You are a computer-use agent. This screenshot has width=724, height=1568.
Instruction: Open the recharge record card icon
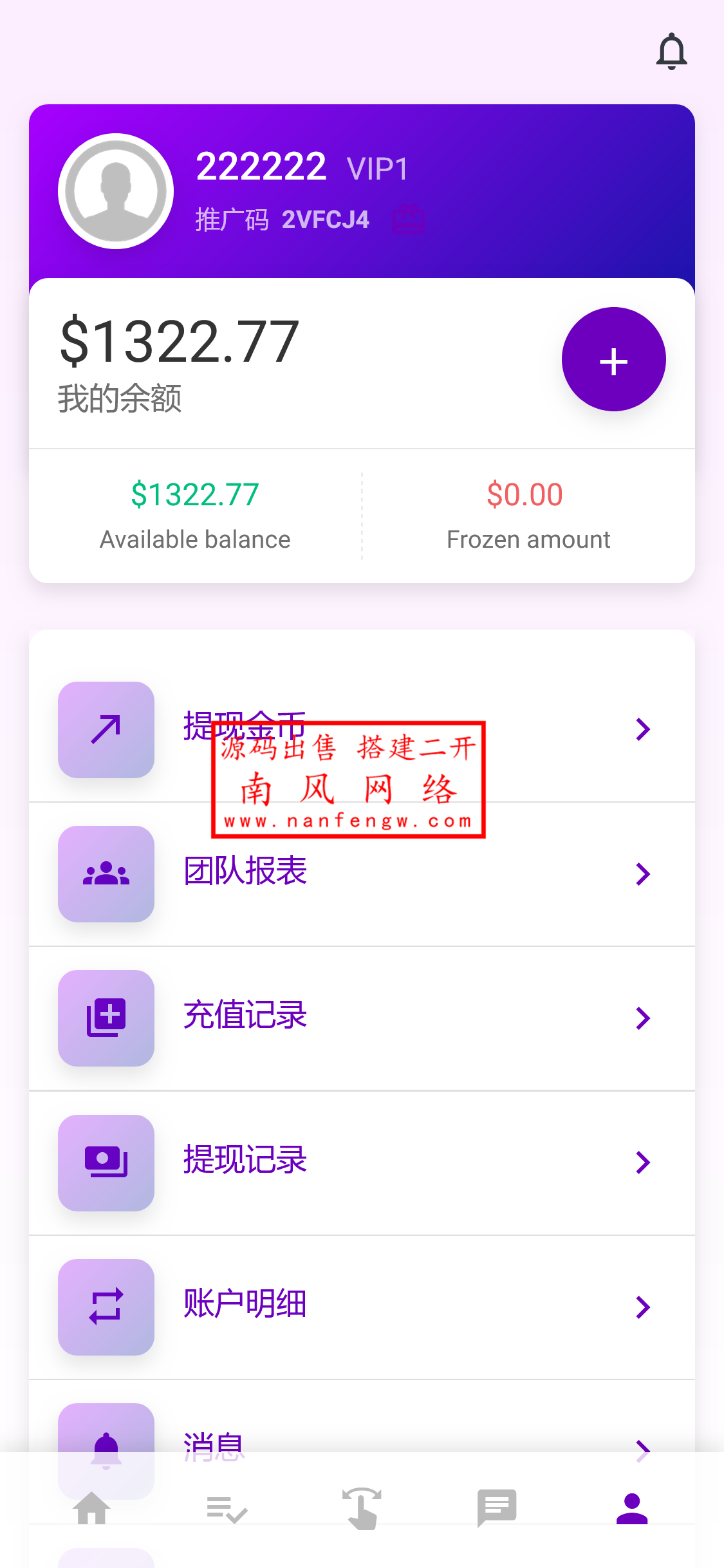click(106, 1017)
